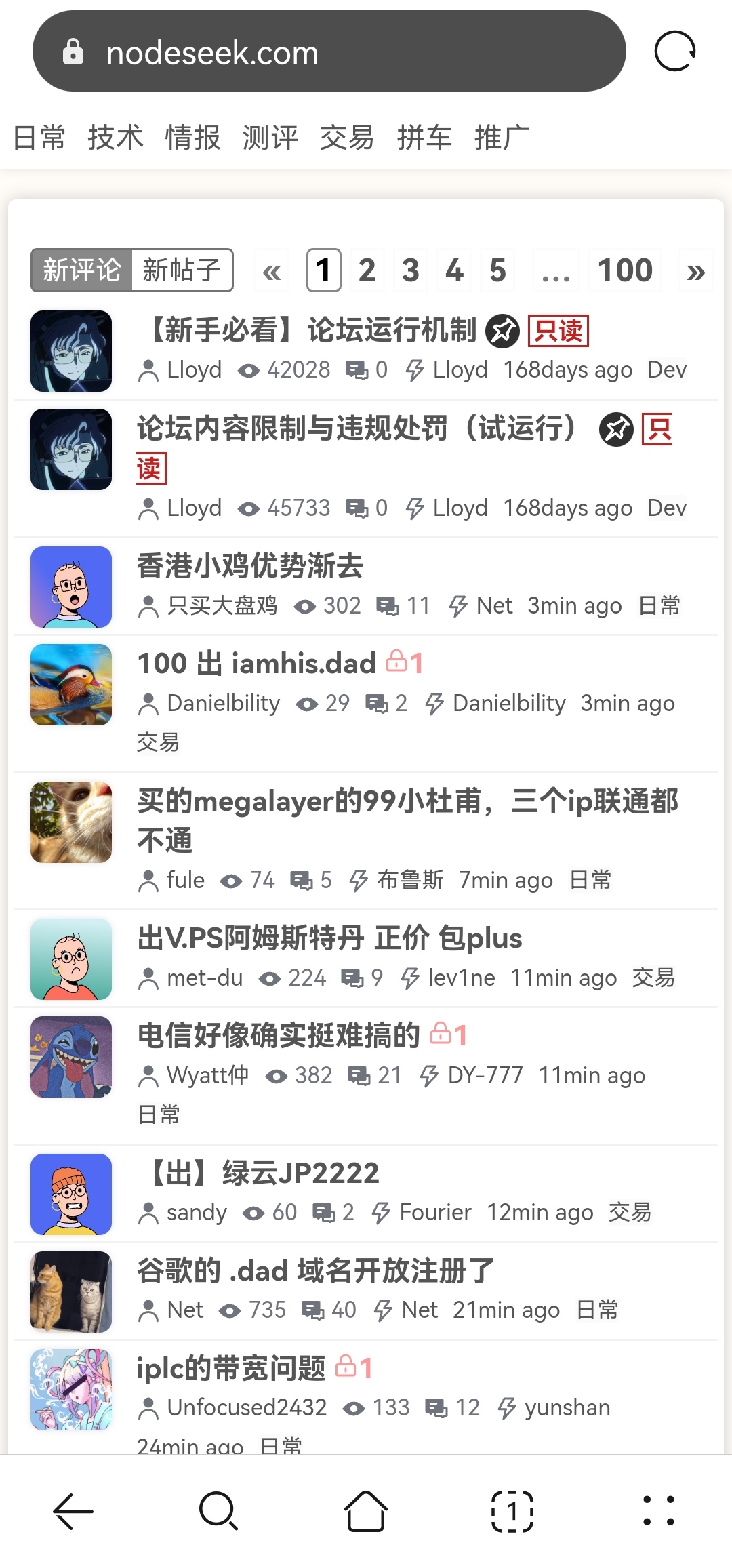Reload the page with the refresh icon
Viewport: 732px width, 1568px height.
point(674,52)
